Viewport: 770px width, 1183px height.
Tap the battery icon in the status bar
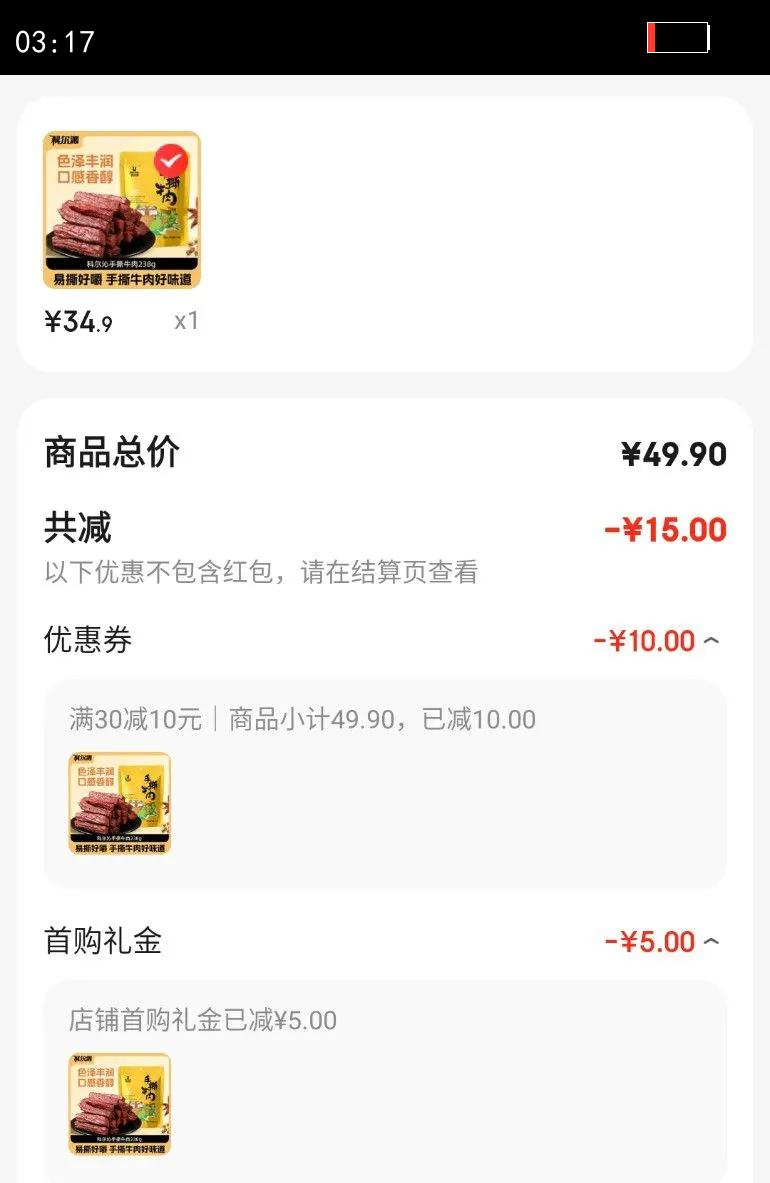[x=676, y=36]
